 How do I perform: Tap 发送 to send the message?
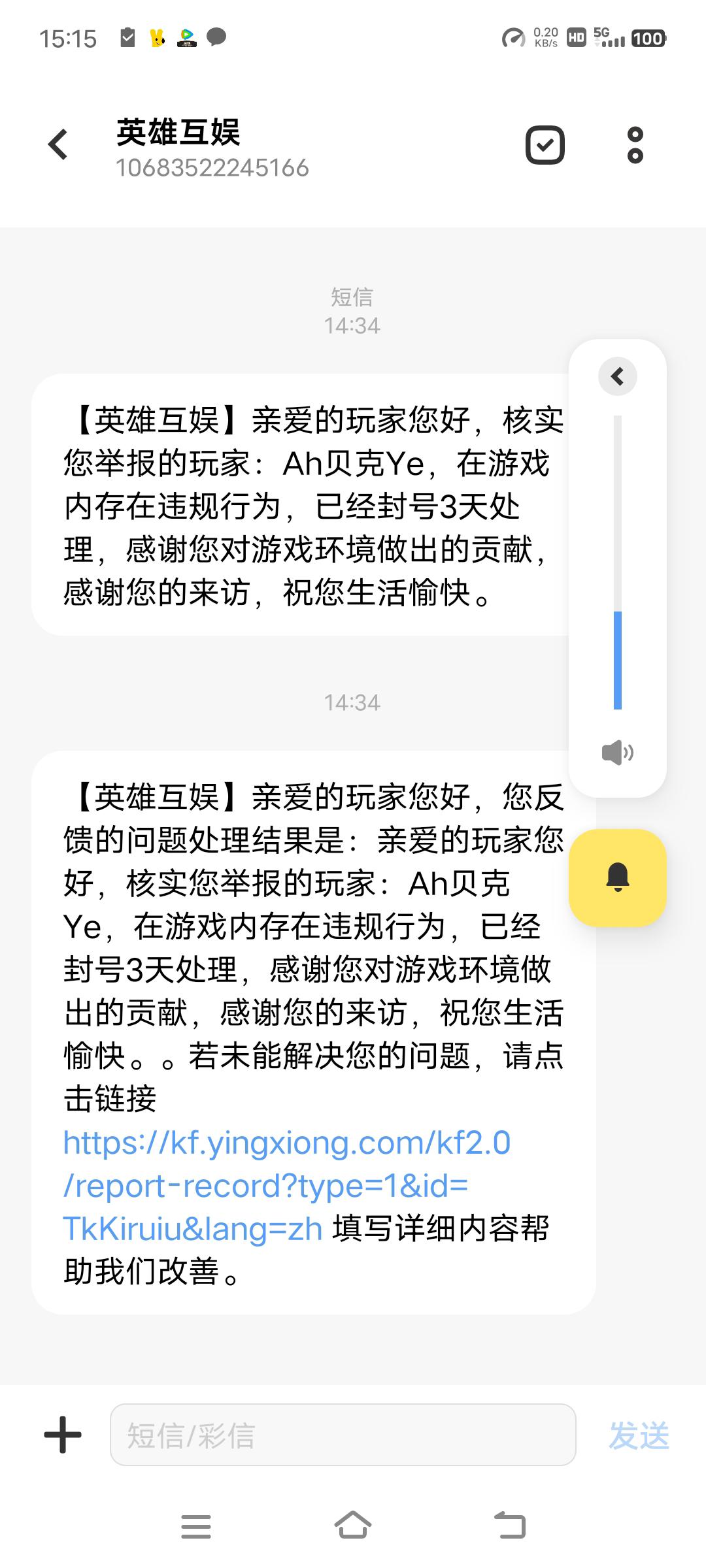(639, 1435)
